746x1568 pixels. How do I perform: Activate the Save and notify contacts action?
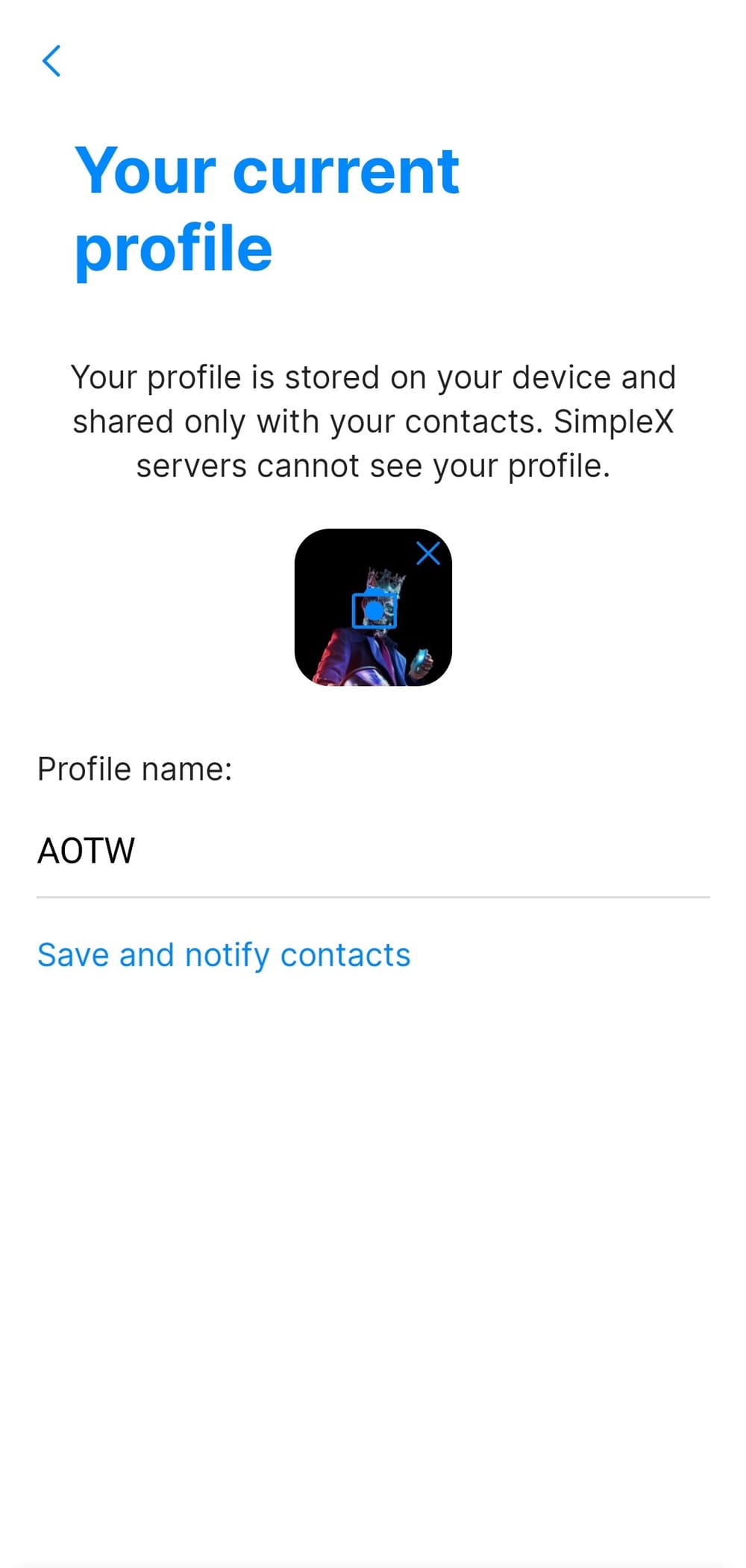(x=223, y=954)
